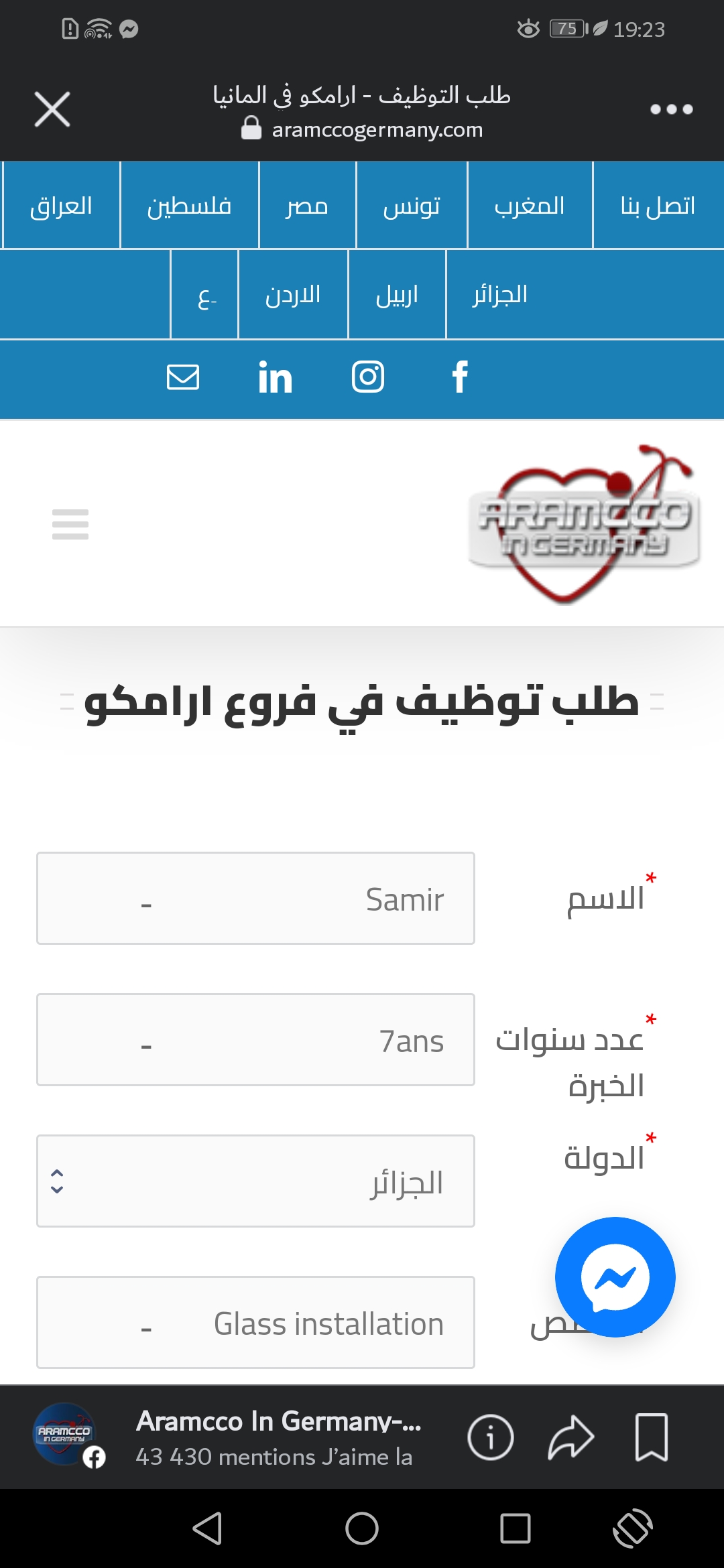Screen dimensions: 724x1568
Task: Expand the الدولة country dropdown
Action: 255,1181
